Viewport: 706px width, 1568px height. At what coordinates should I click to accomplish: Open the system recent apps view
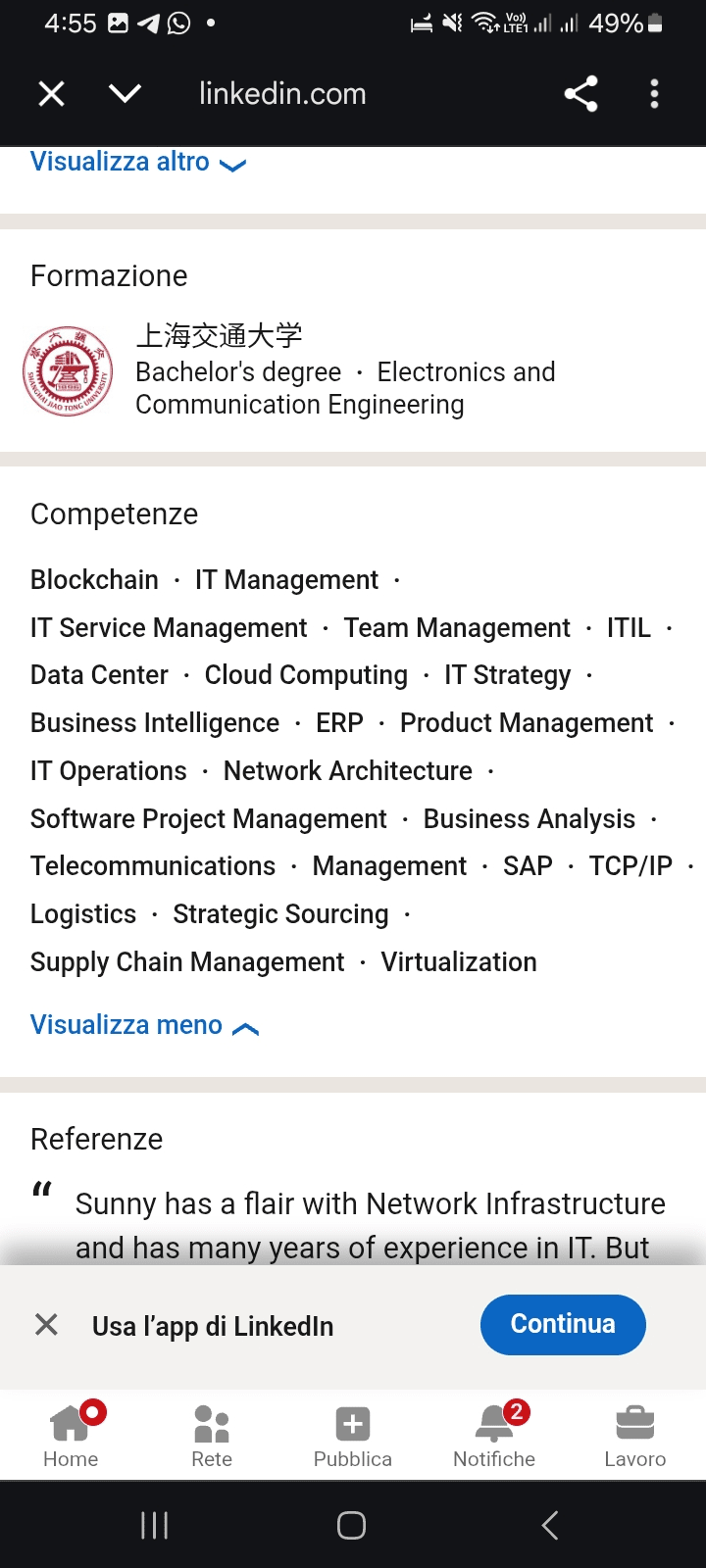coord(155,1525)
